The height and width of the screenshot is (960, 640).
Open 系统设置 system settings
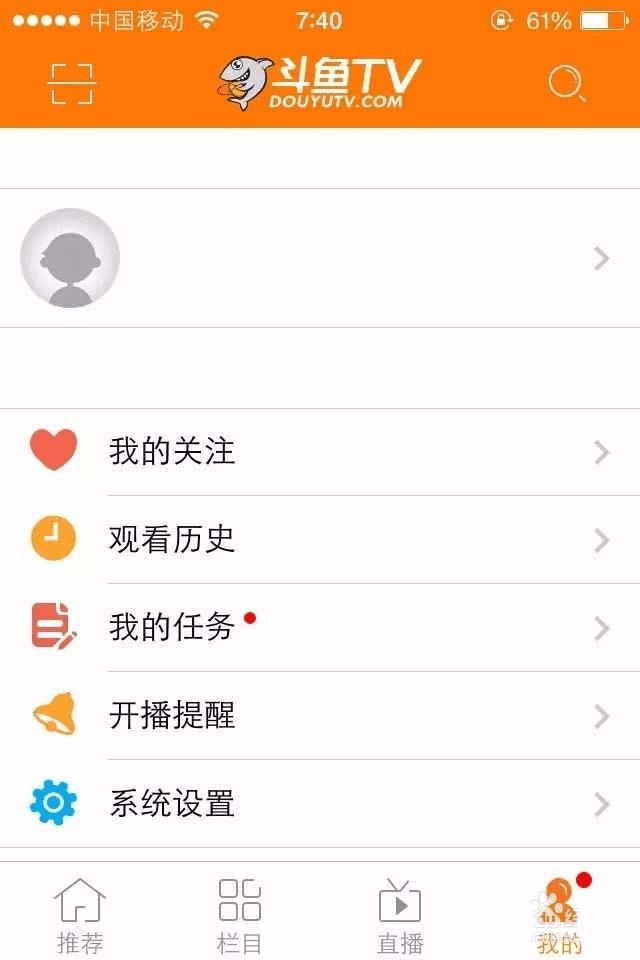pyautogui.click(x=320, y=804)
